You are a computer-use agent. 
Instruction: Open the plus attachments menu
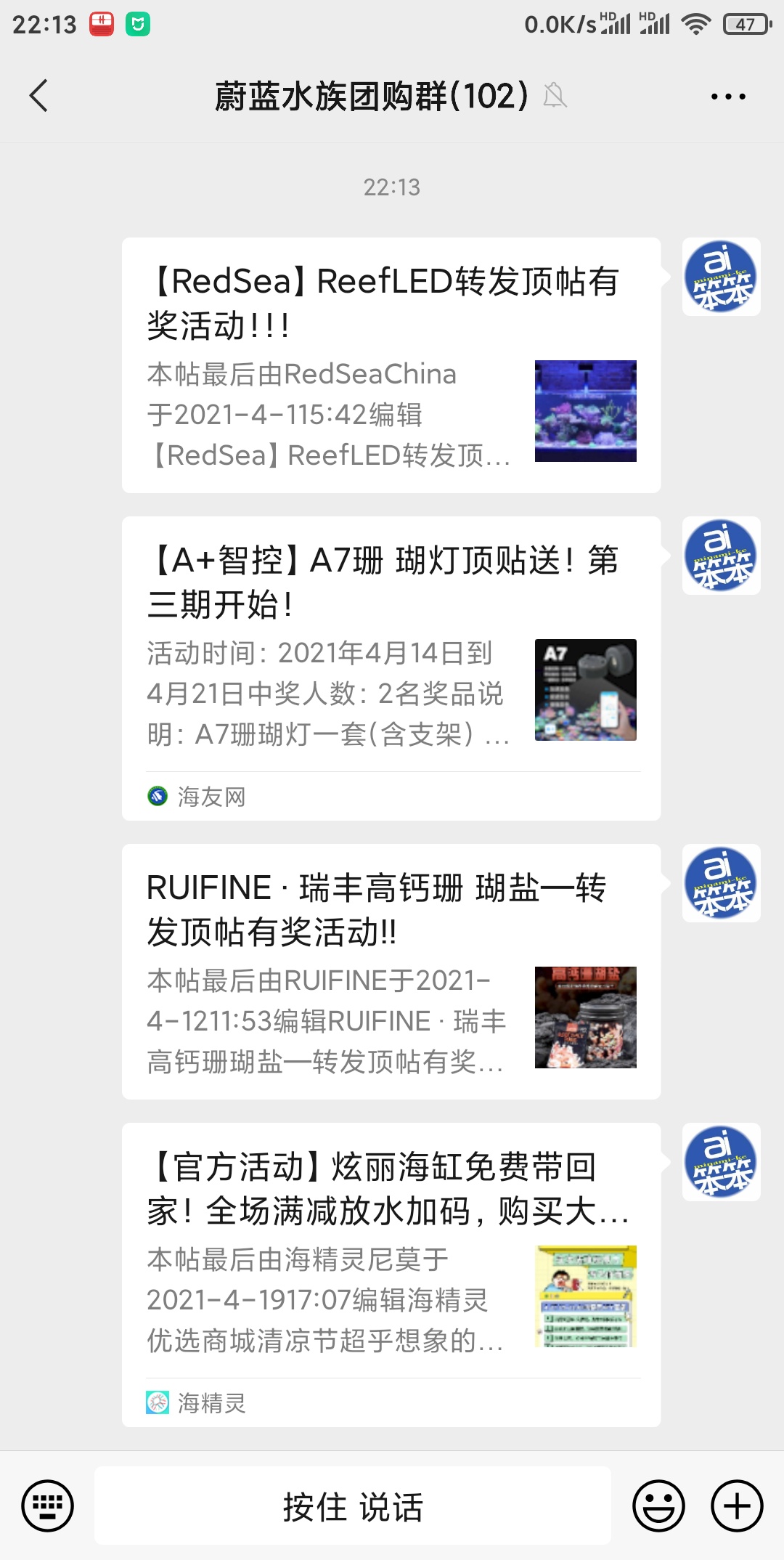point(737,1506)
